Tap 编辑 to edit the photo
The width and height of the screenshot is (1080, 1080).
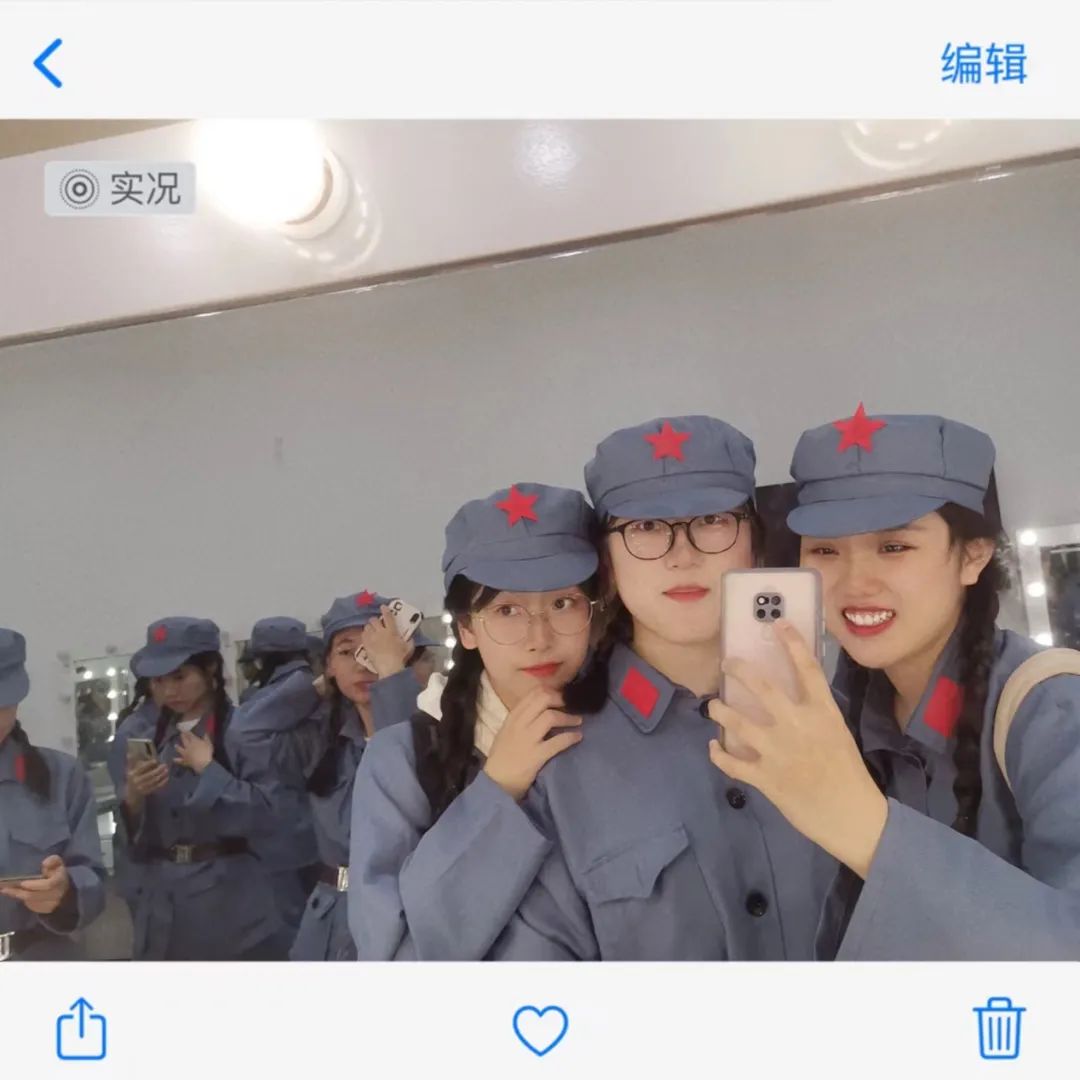click(983, 64)
